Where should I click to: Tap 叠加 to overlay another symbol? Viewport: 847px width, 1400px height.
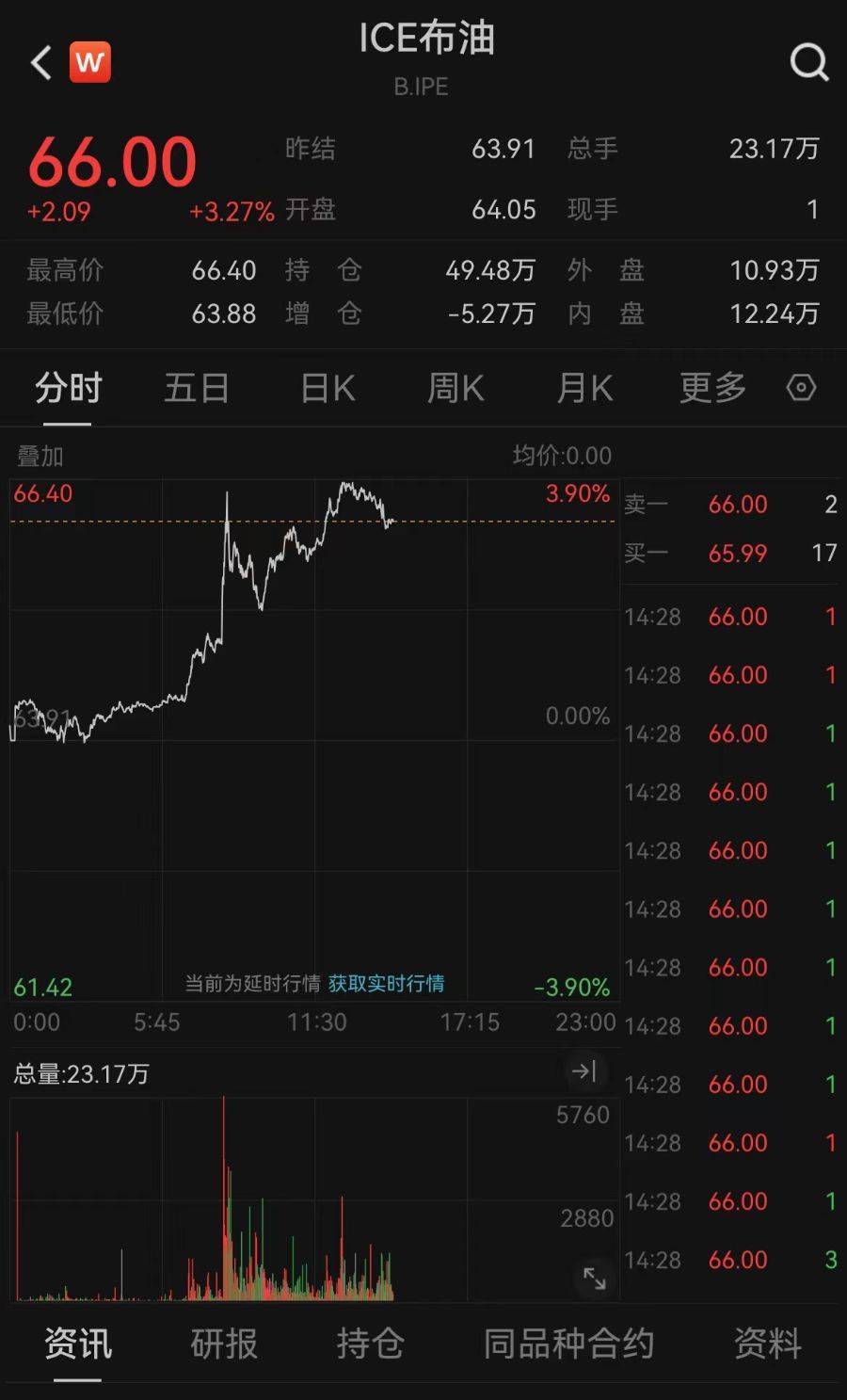tap(40, 457)
